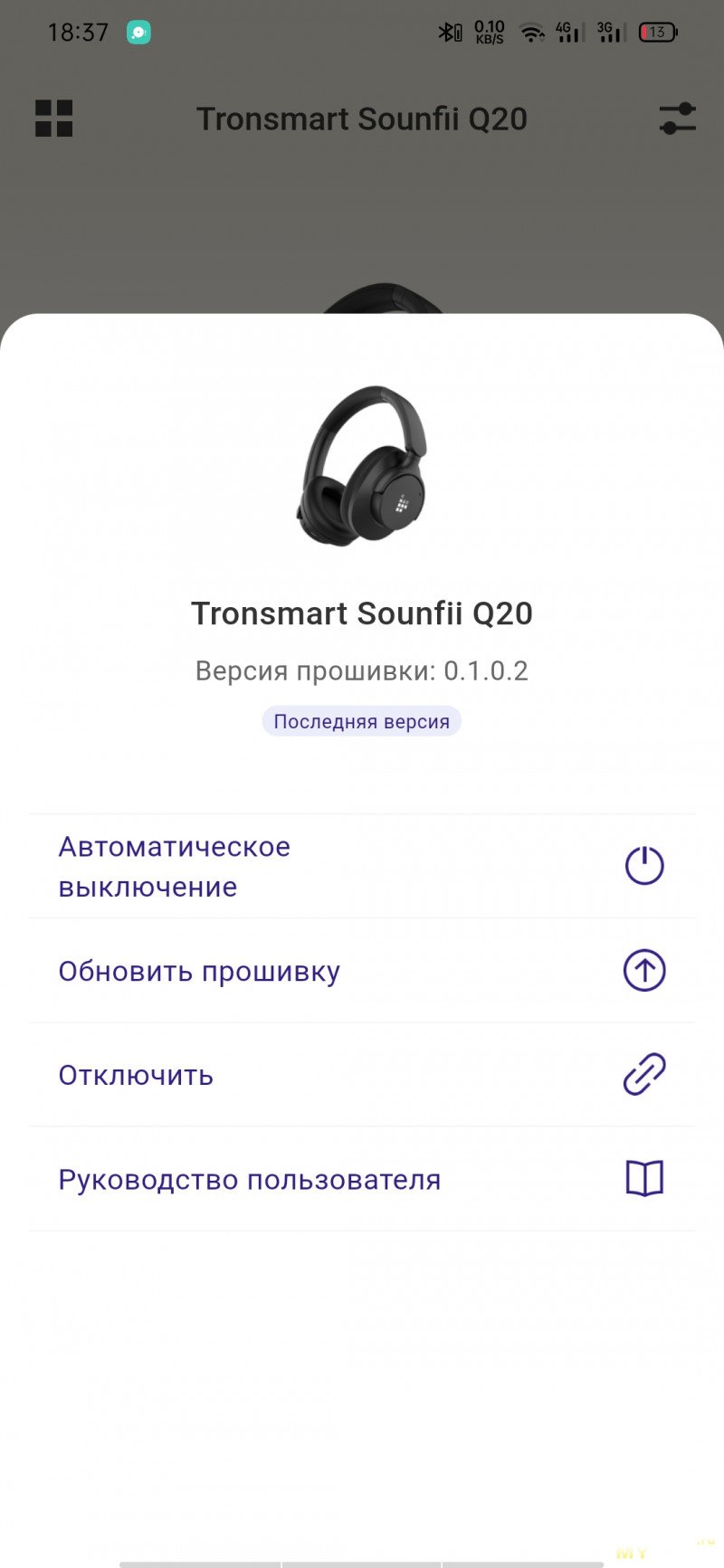This screenshot has height=1568, width=724.
Task: Open the equalizer settings sliders icon
Action: (x=677, y=119)
